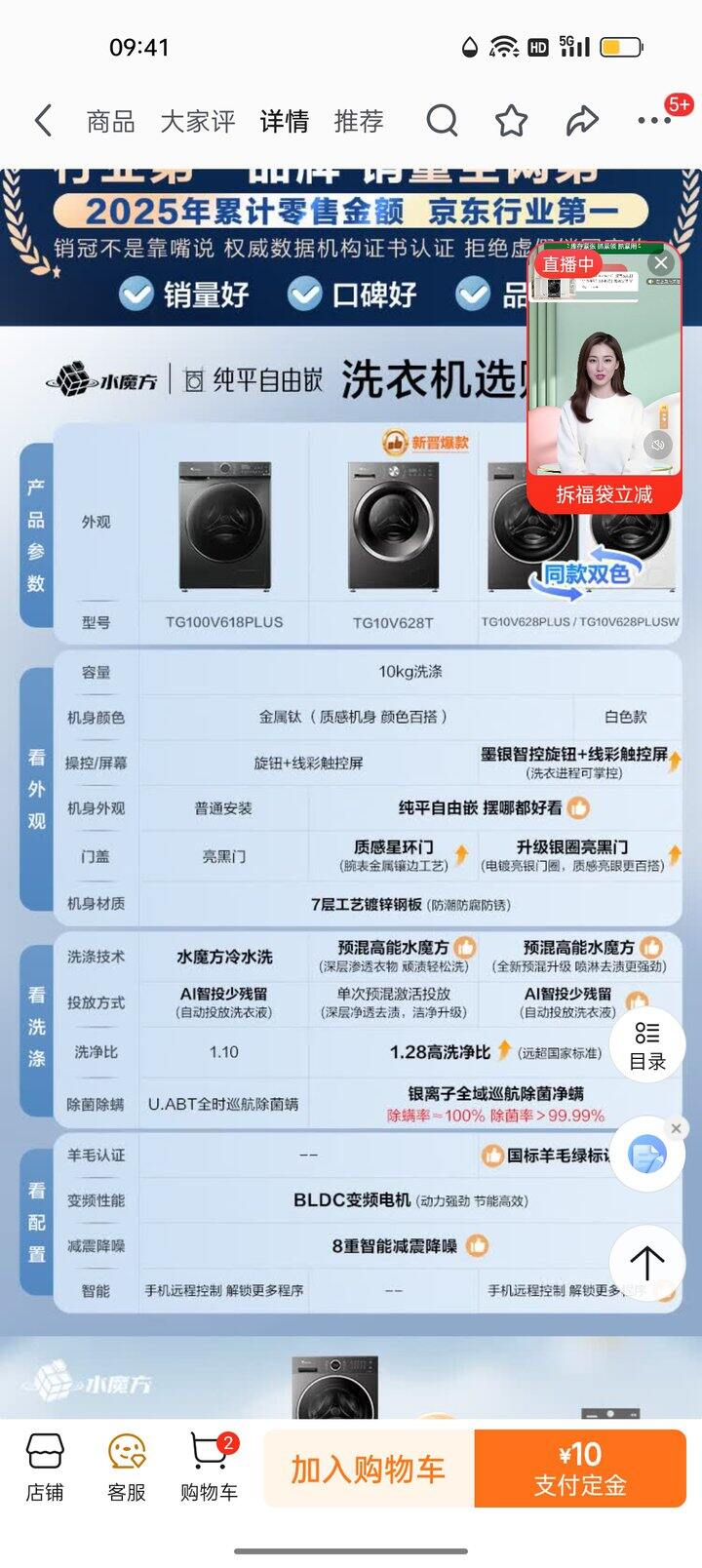702x1568 pixels.
Task: Favorite this product with the star icon
Action: click(511, 121)
